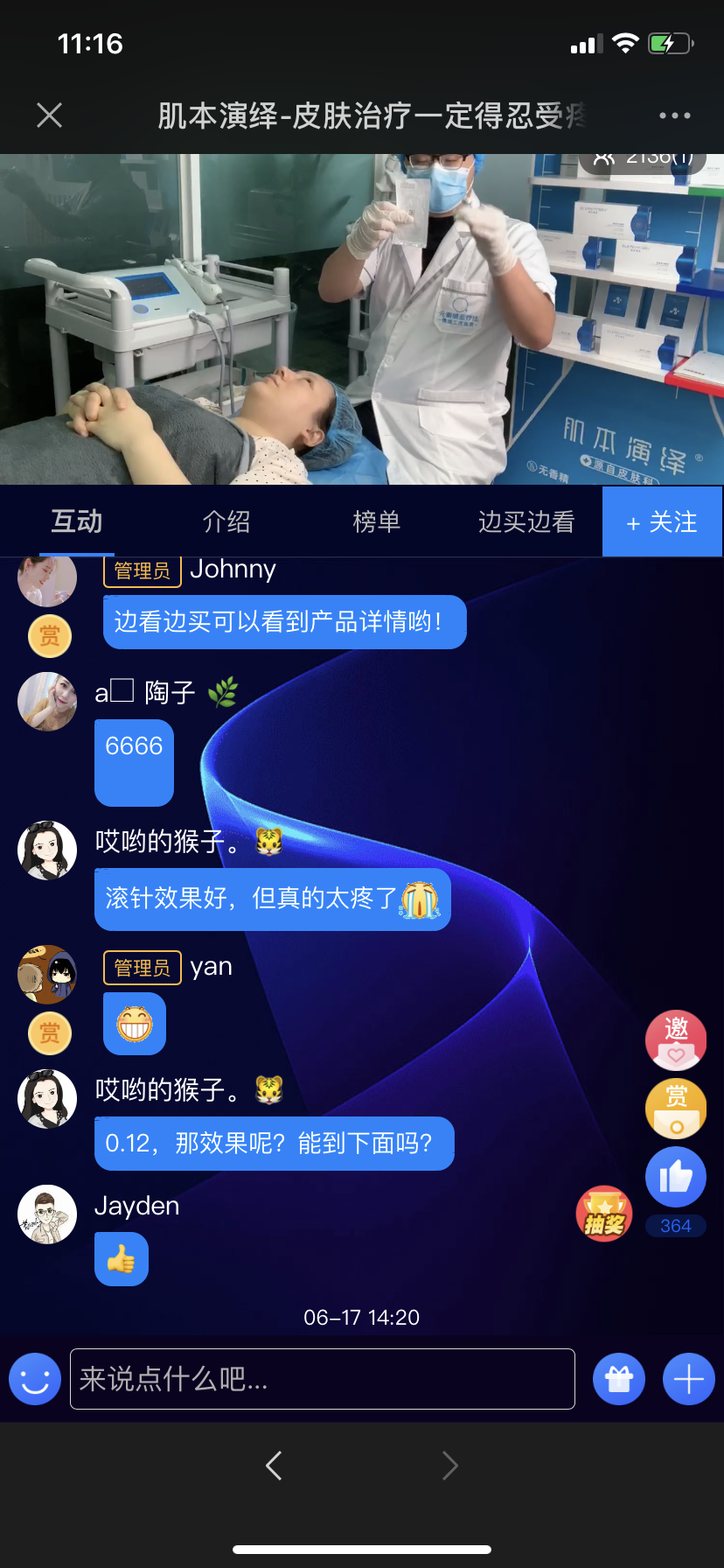Tap the 赏 badge under Johnny's avatar
This screenshot has width=724, height=1568.
click(x=50, y=636)
